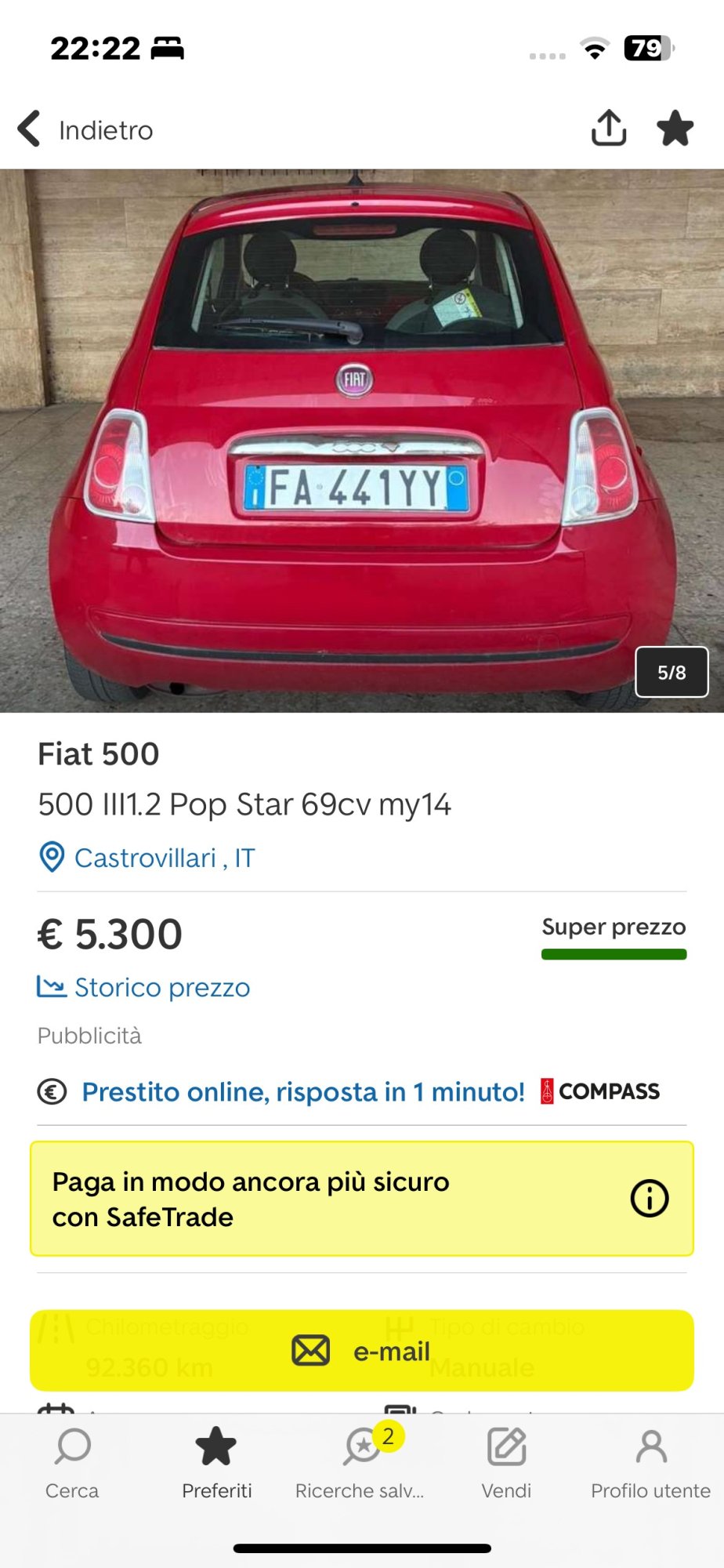Image resolution: width=724 pixels, height=1568 pixels.
Task: Tap the euro coin icon beside the loan ad
Action: point(51,1091)
